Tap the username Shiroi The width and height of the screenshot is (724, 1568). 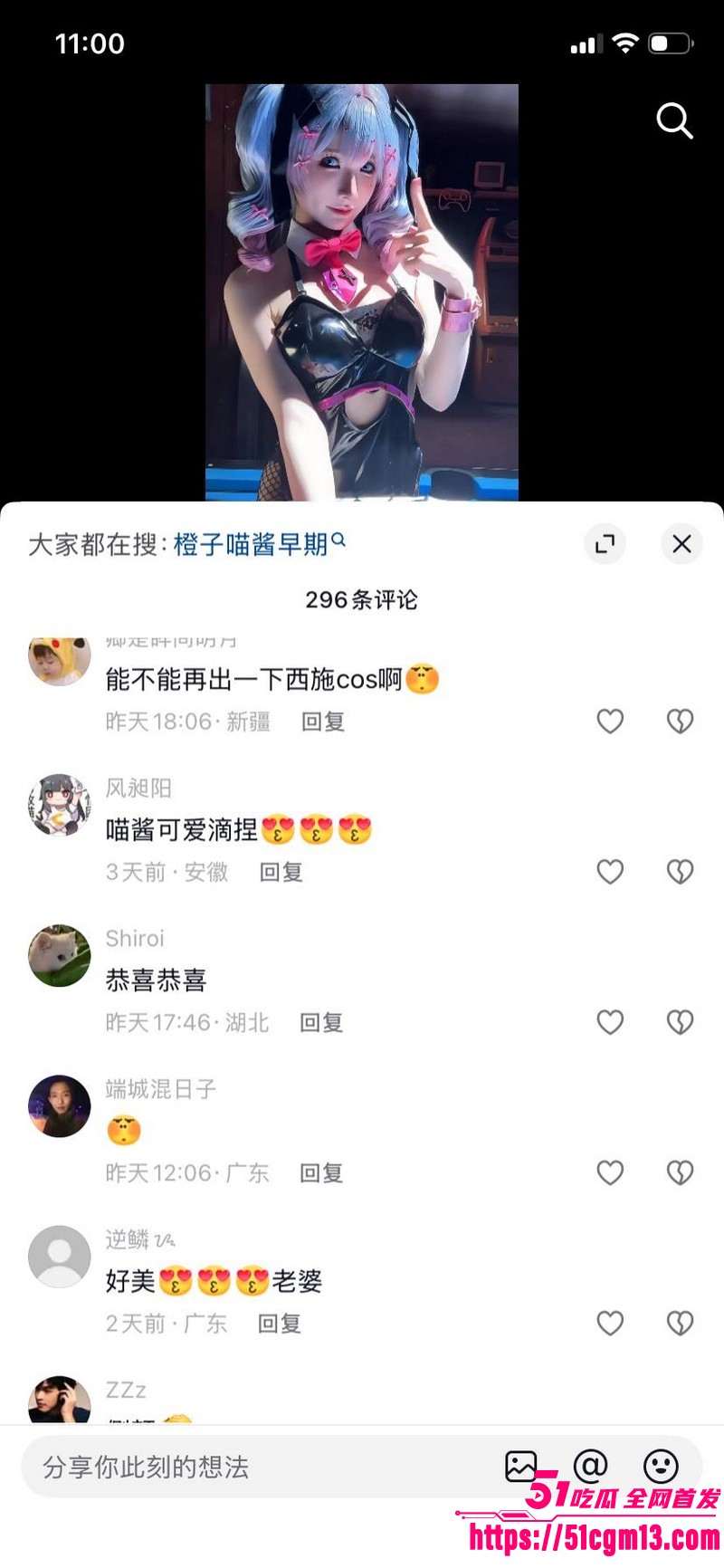(136, 939)
